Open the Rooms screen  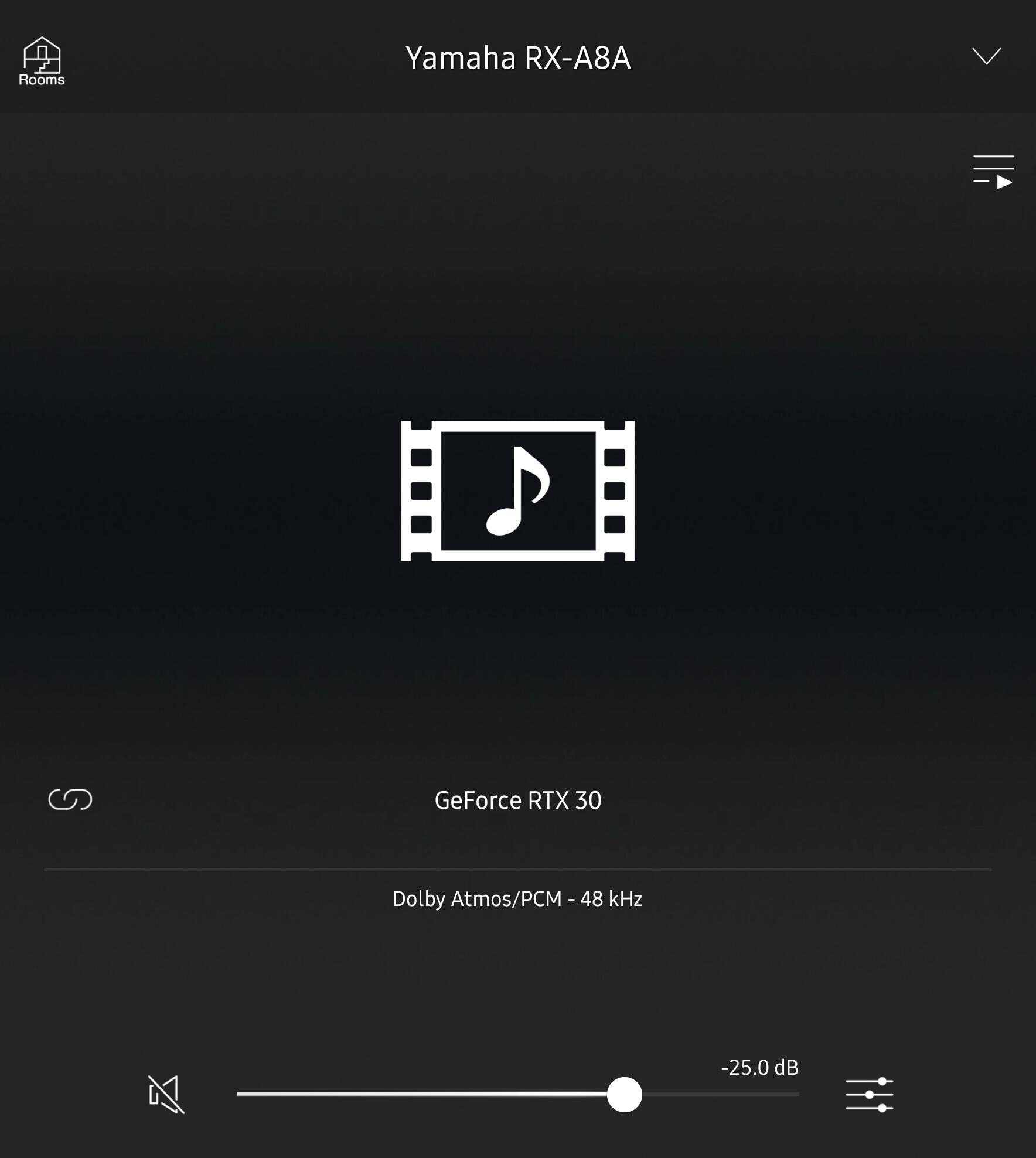tap(42, 62)
